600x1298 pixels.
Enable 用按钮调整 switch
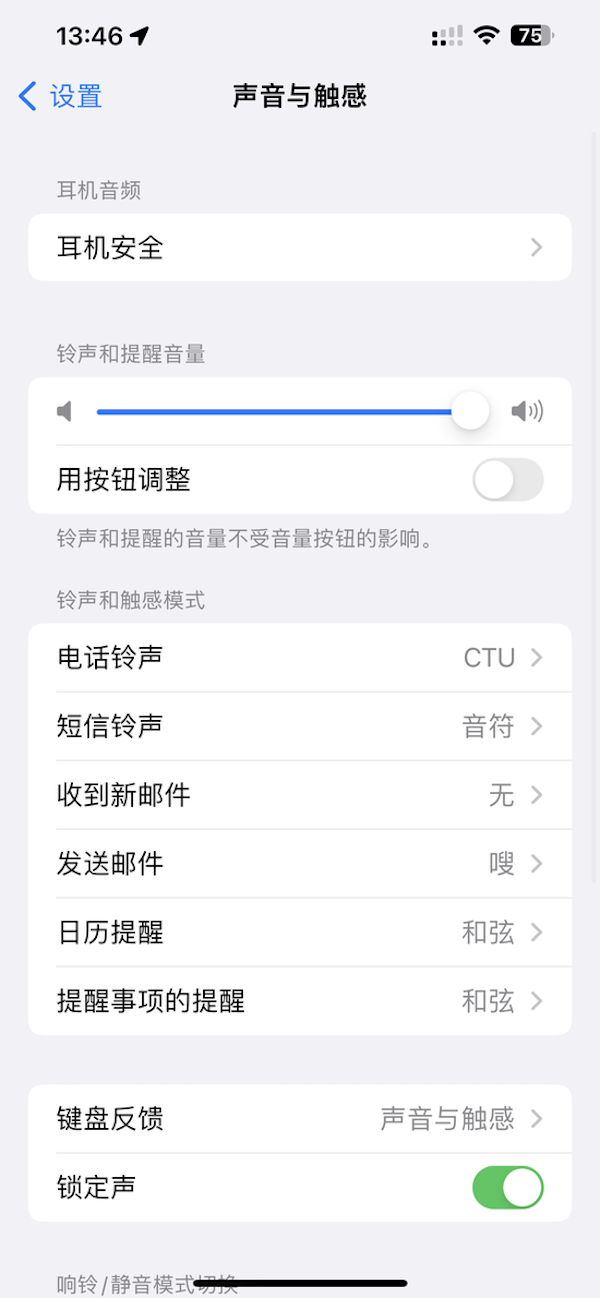pyautogui.click(x=508, y=480)
